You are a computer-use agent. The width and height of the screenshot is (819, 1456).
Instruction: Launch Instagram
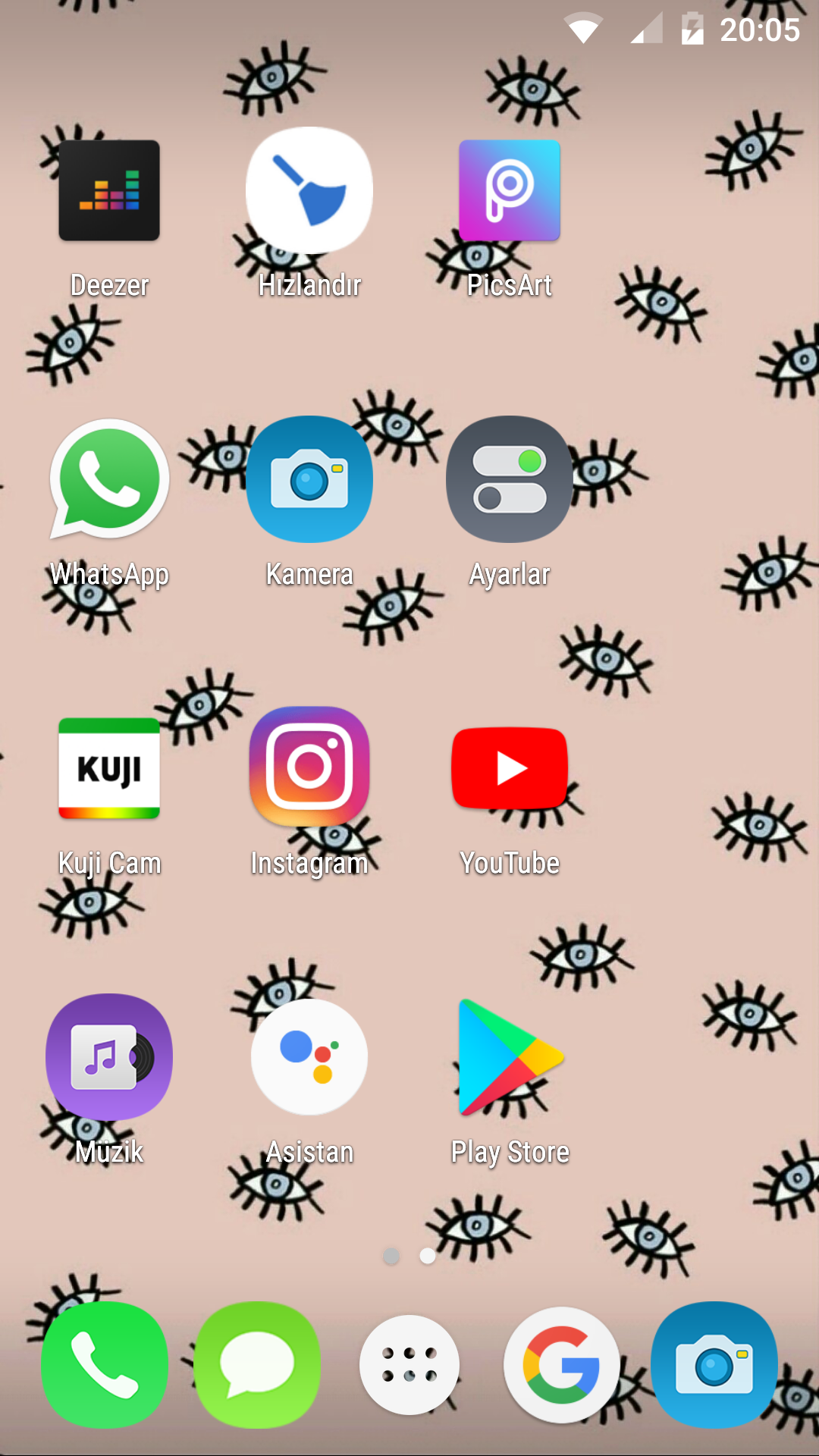309,767
